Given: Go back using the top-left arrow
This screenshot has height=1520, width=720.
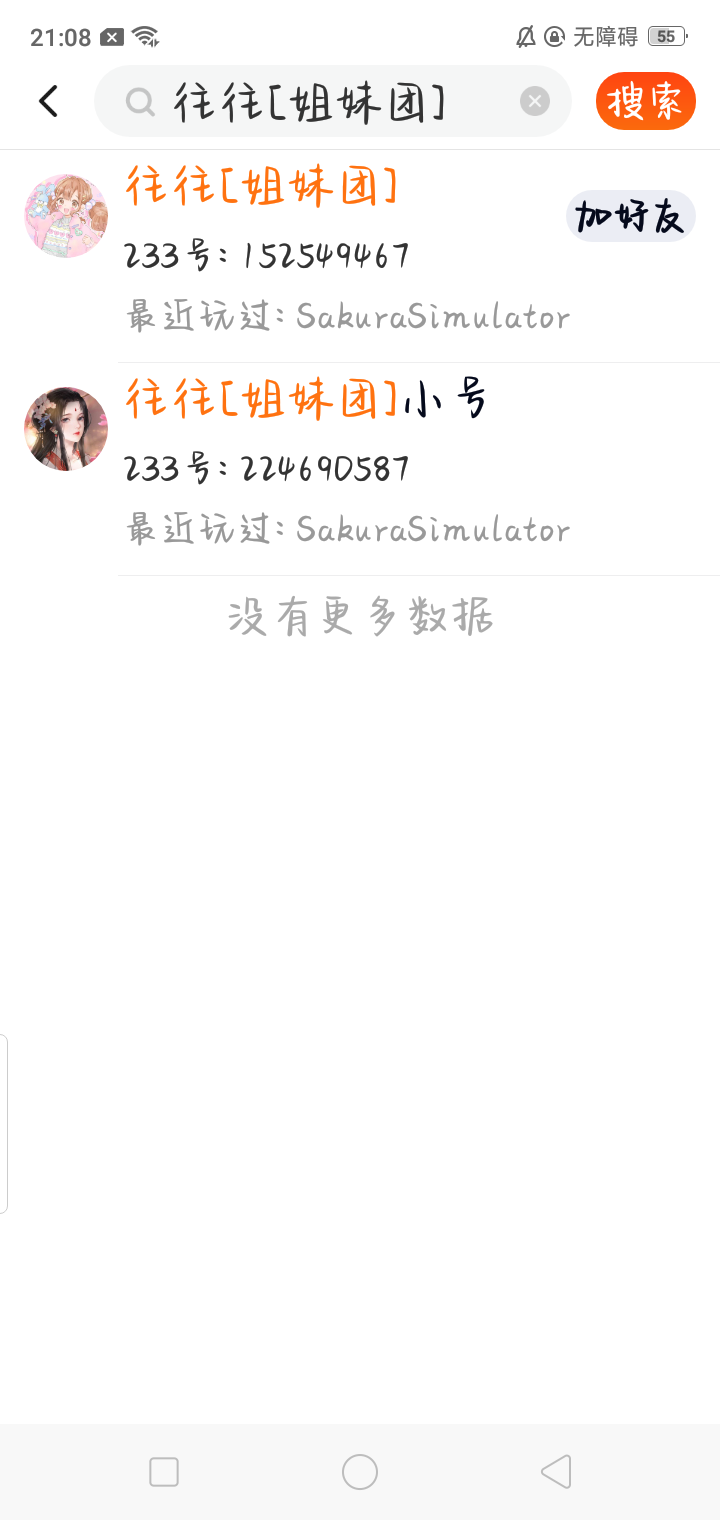Looking at the screenshot, I should click(x=48, y=101).
